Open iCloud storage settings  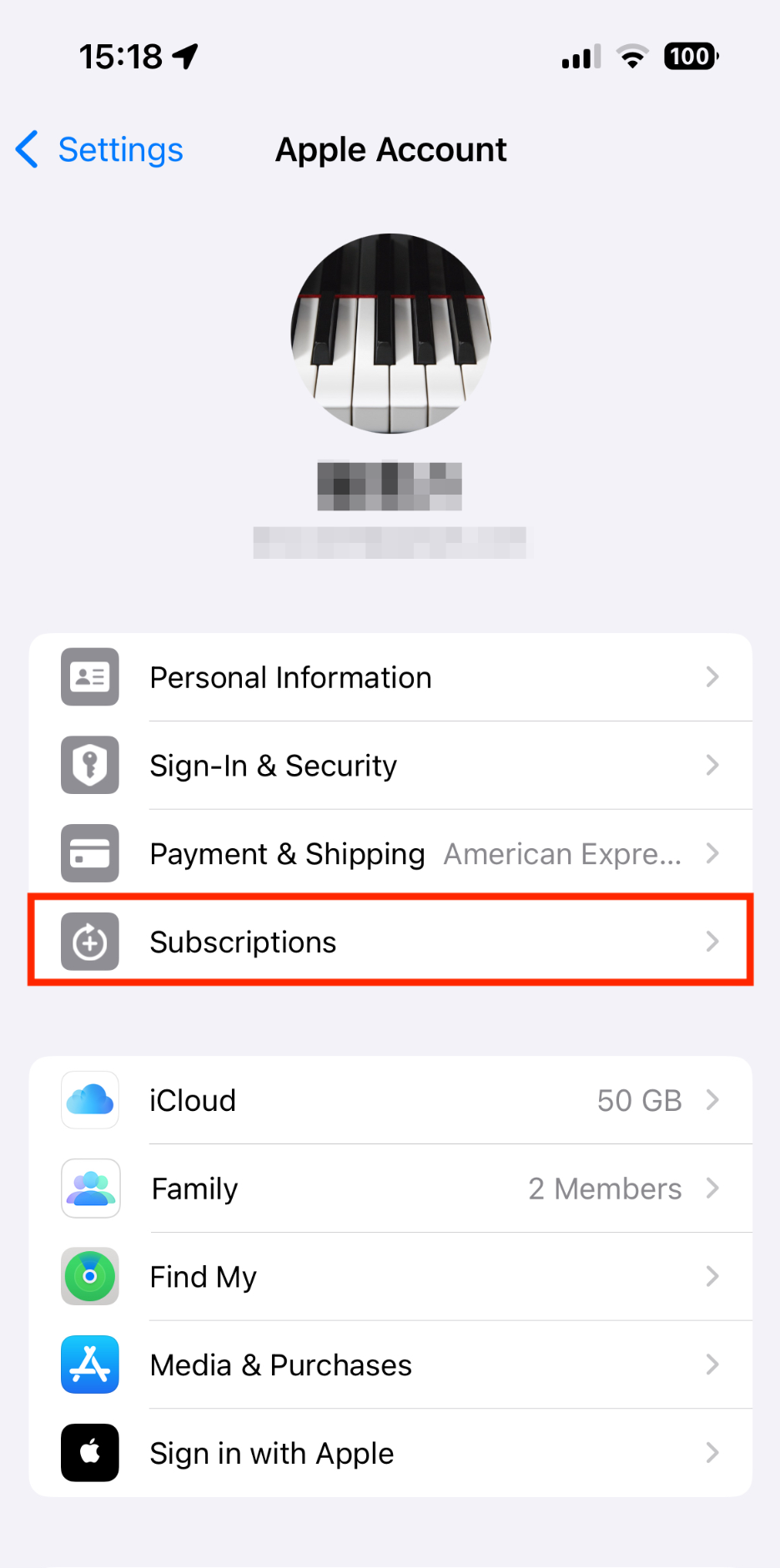pos(390,1100)
